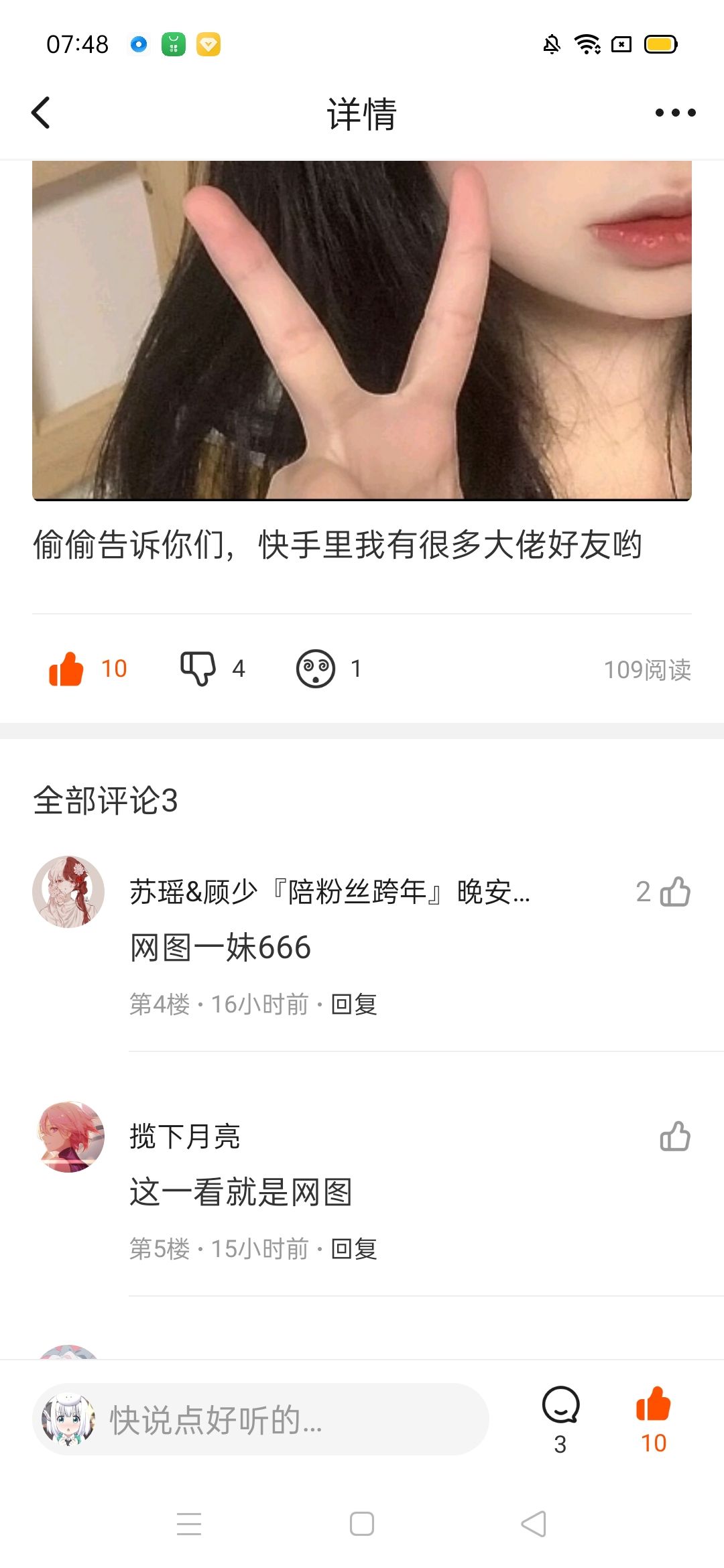Open the avatar of 苏瑶&顾少
Screen dimensions: 724x1568
[x=68, y=892]
